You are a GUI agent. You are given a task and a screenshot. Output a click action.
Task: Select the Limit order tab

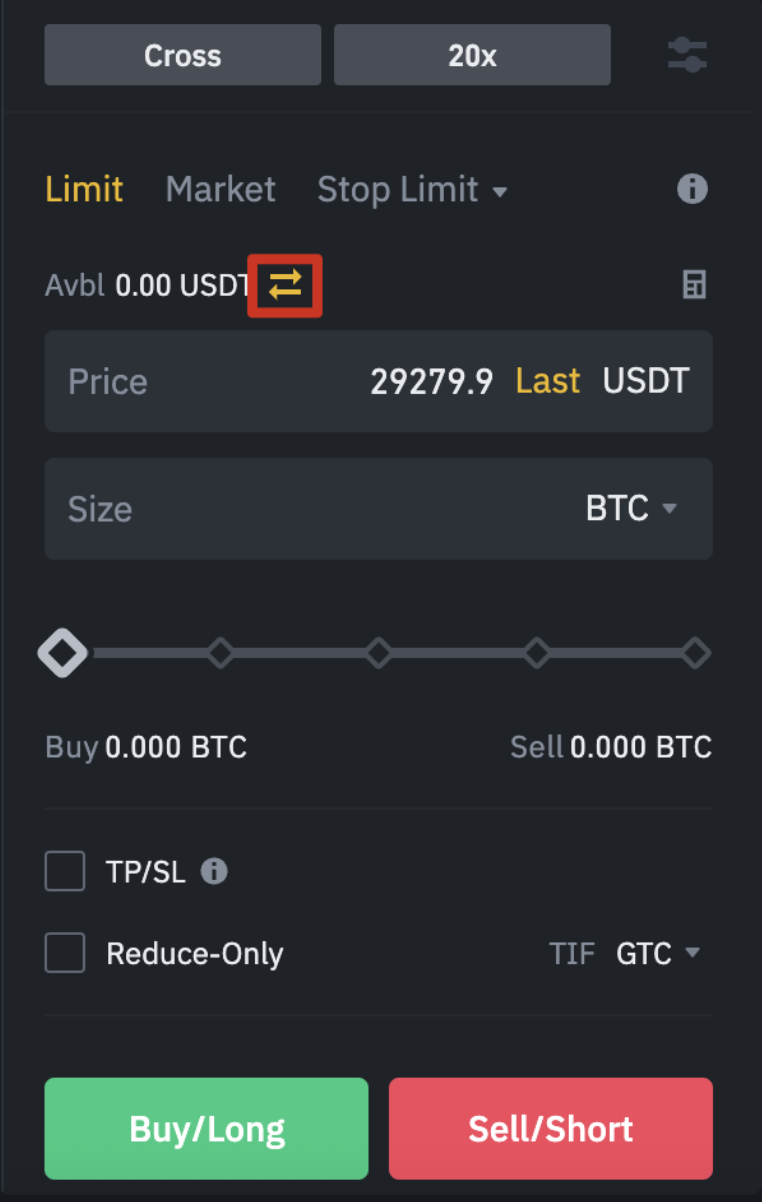point(84,189)
